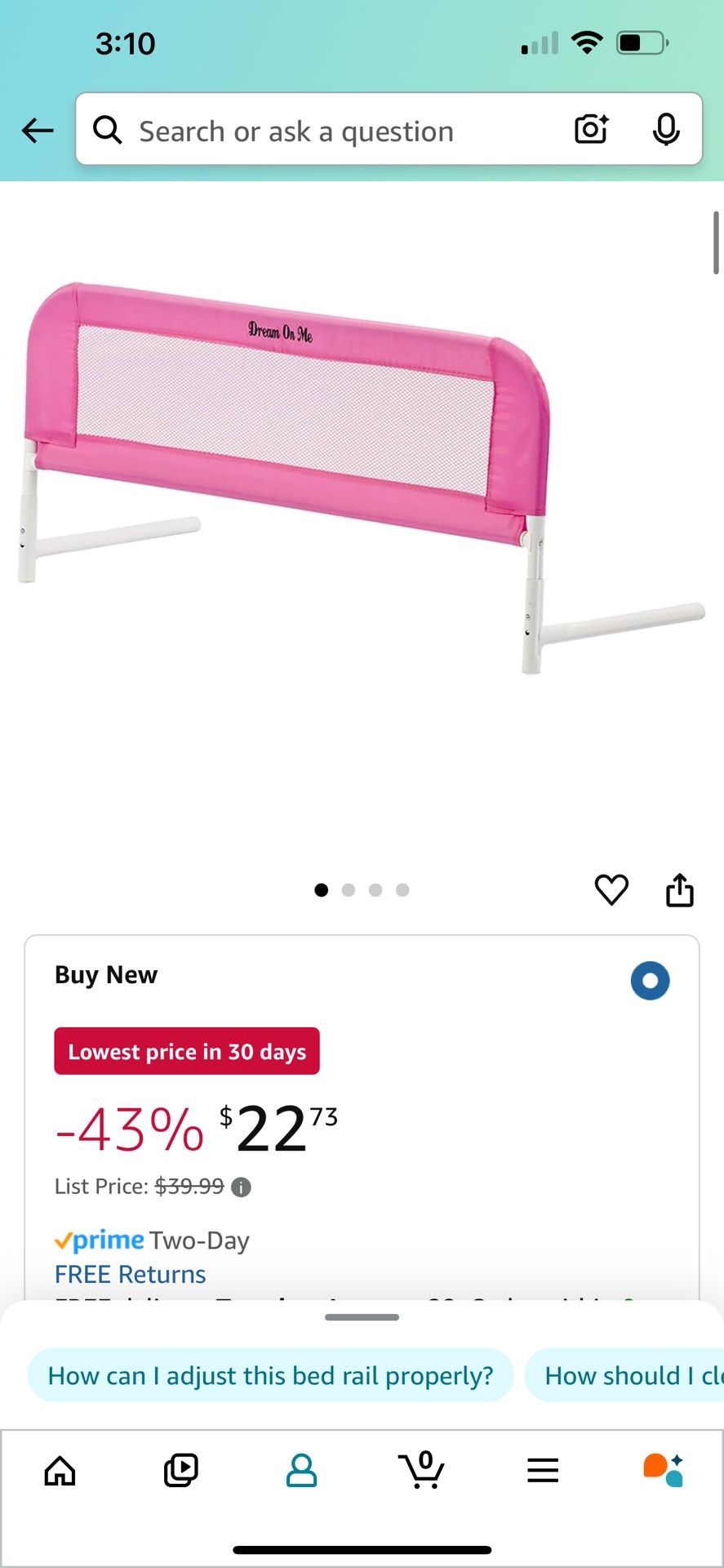Screen dimensions: 724x1568
Task: Open the account profile tab
Action: point(301,1471)
